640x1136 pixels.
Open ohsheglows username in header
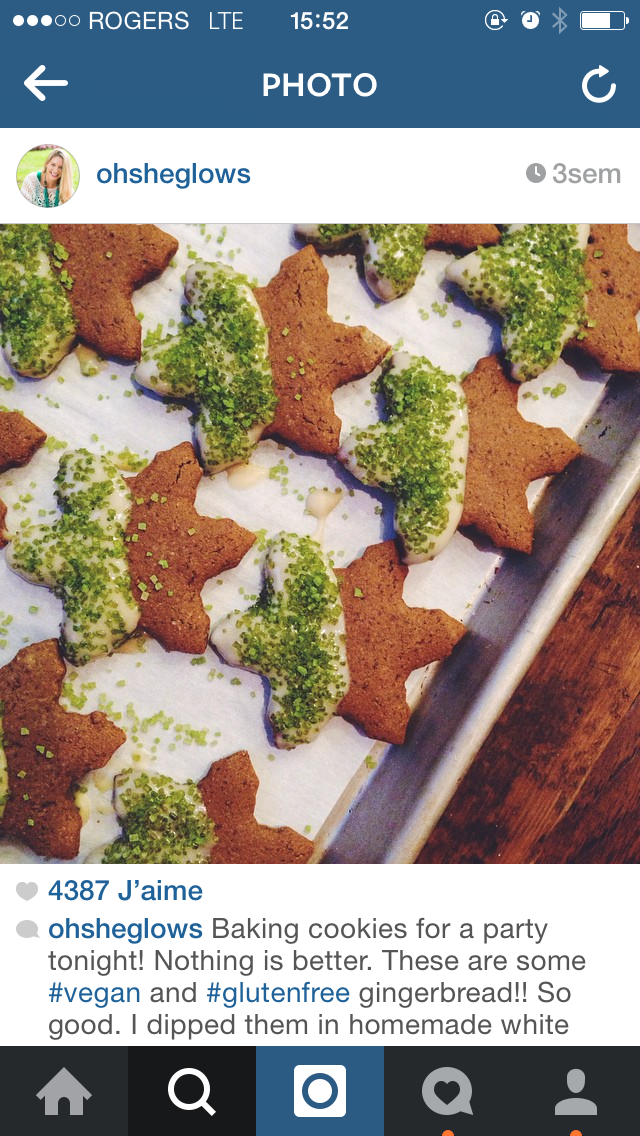coord(173,174)
